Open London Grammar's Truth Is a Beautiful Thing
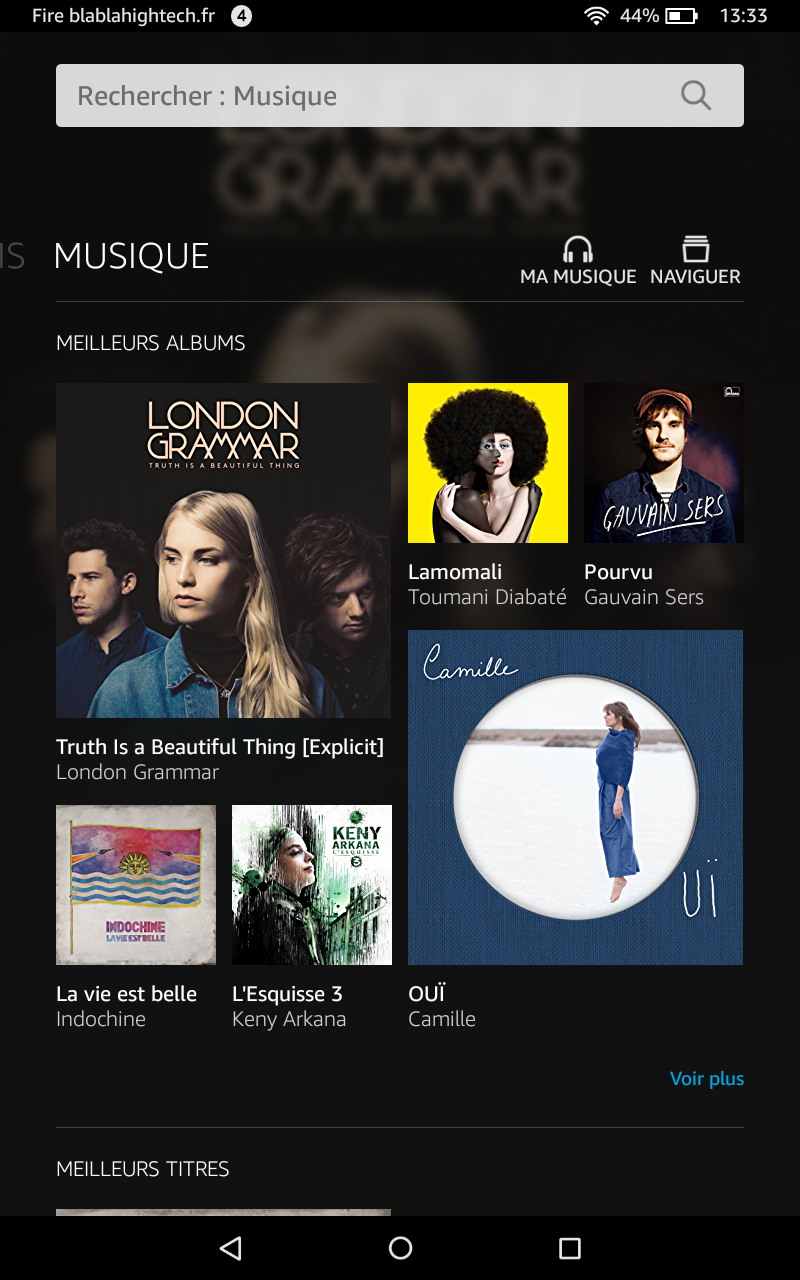Viewport: 800px width, 1280px height. [x=223, y=550]
